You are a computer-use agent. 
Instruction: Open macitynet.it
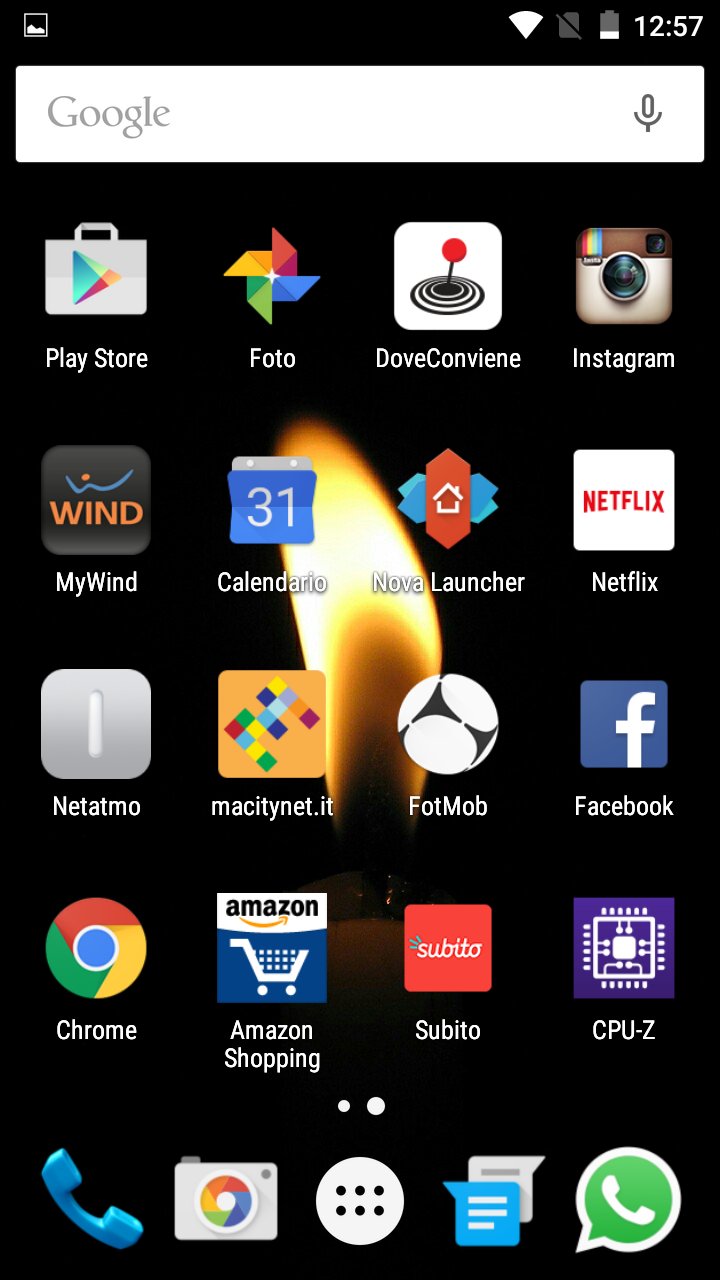tap(272, 724)
